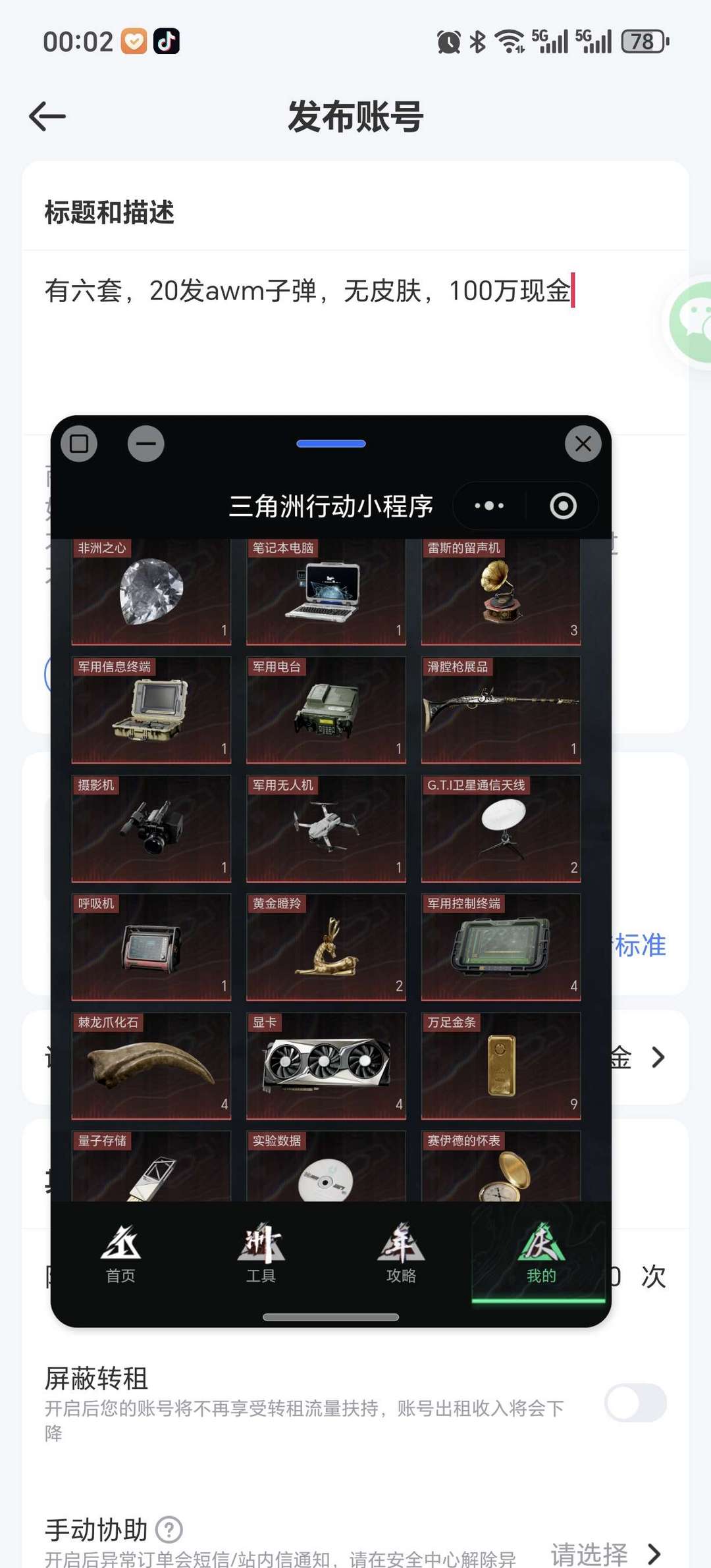
Task: Close the floating mini program window
Action: (x=583, y=444)
